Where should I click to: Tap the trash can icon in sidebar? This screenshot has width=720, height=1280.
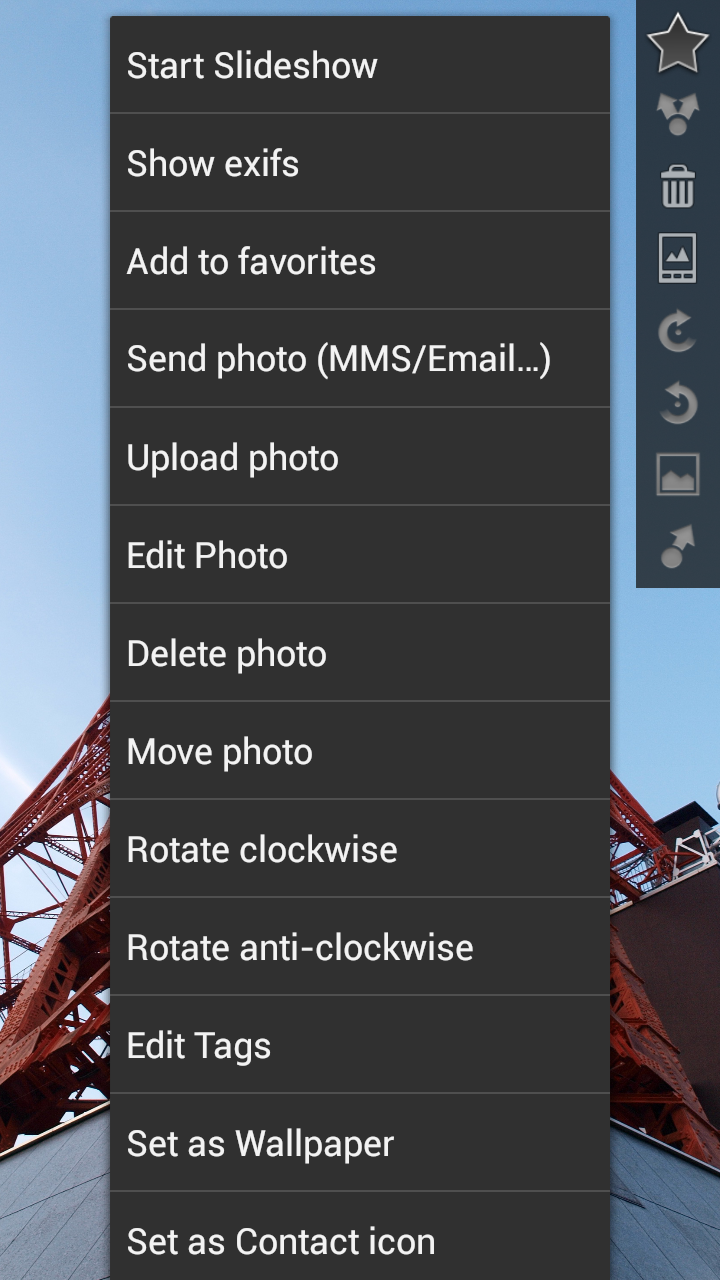click(678, 187)
